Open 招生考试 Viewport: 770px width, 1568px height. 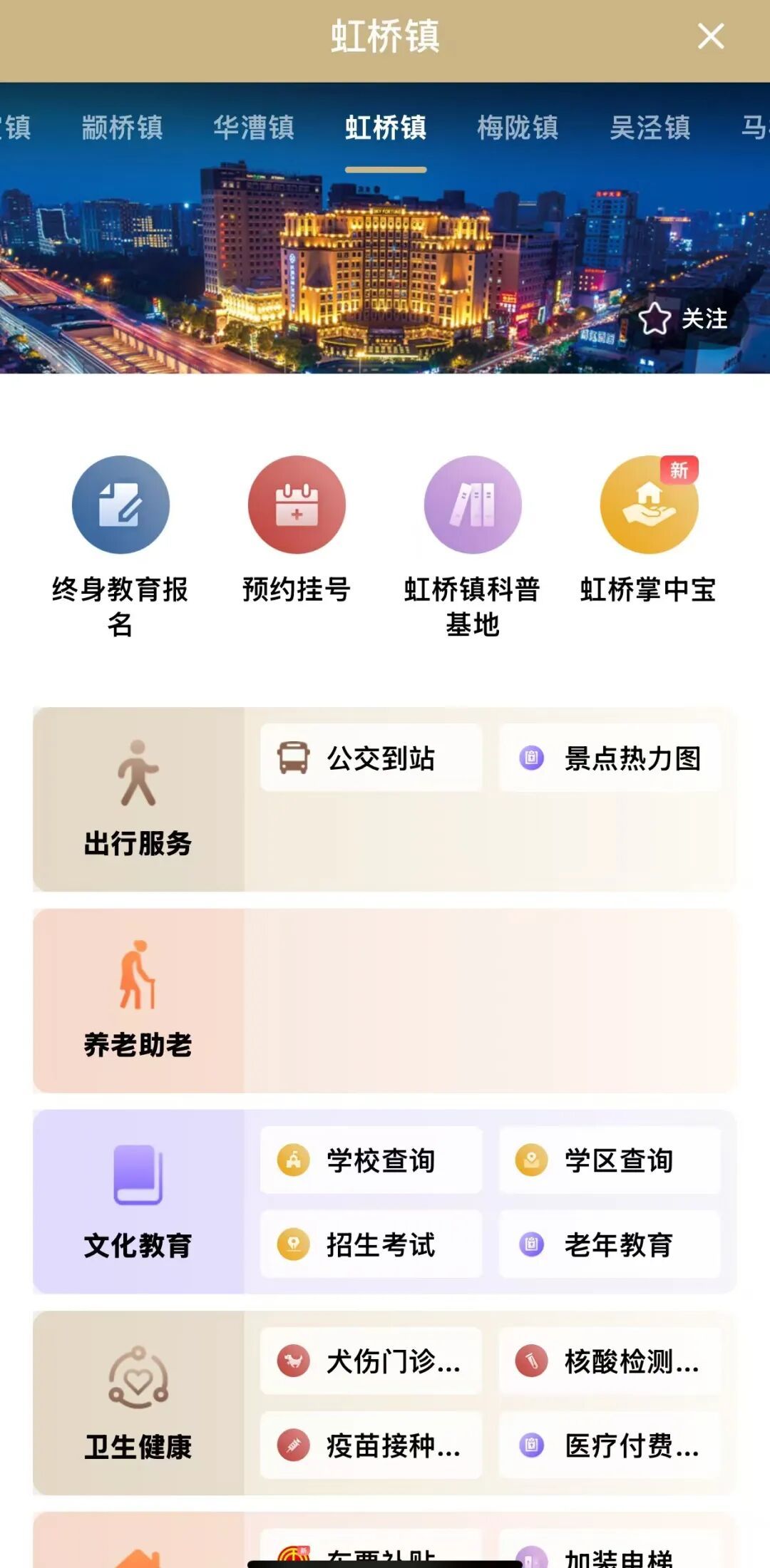(x=371, y=1244)
